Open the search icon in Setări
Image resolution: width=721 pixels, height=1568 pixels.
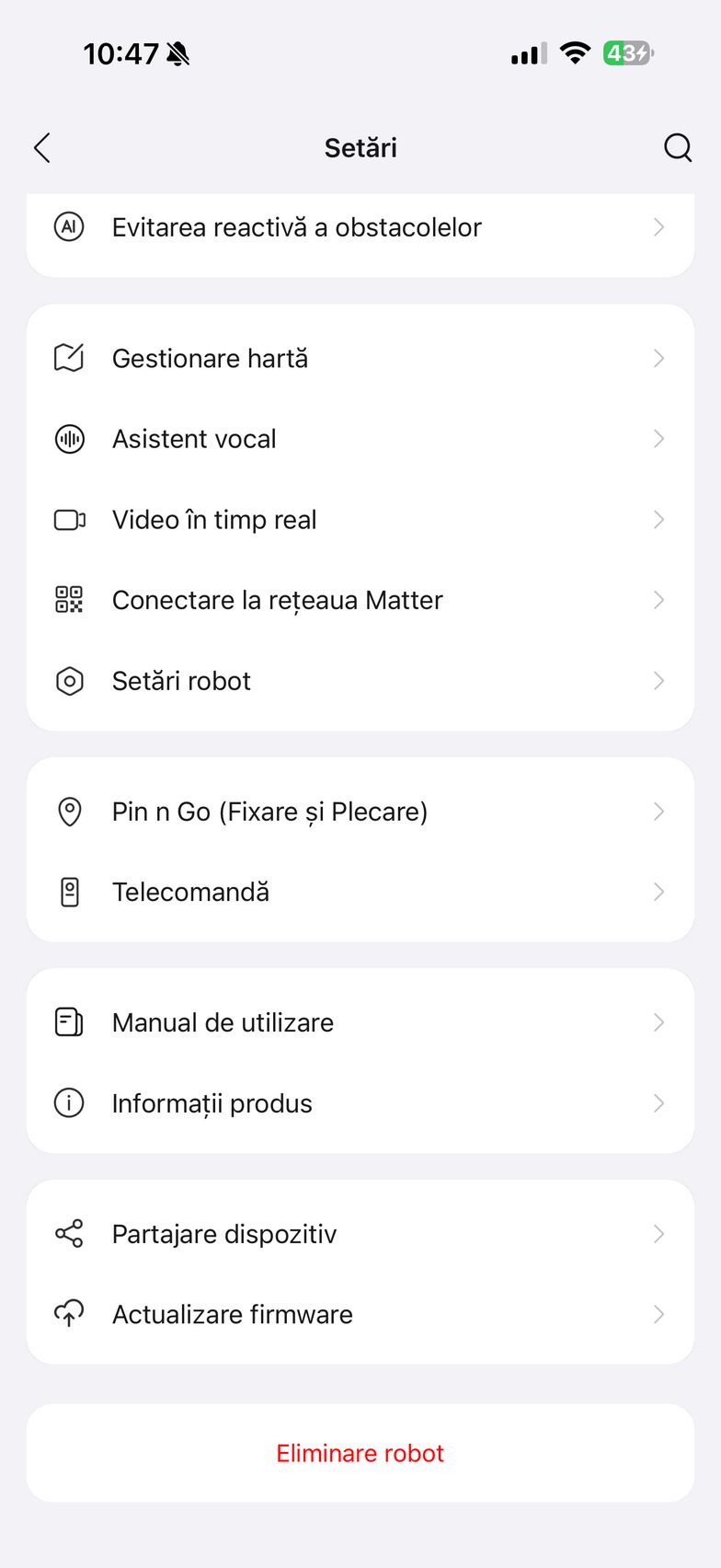point(678,147)
